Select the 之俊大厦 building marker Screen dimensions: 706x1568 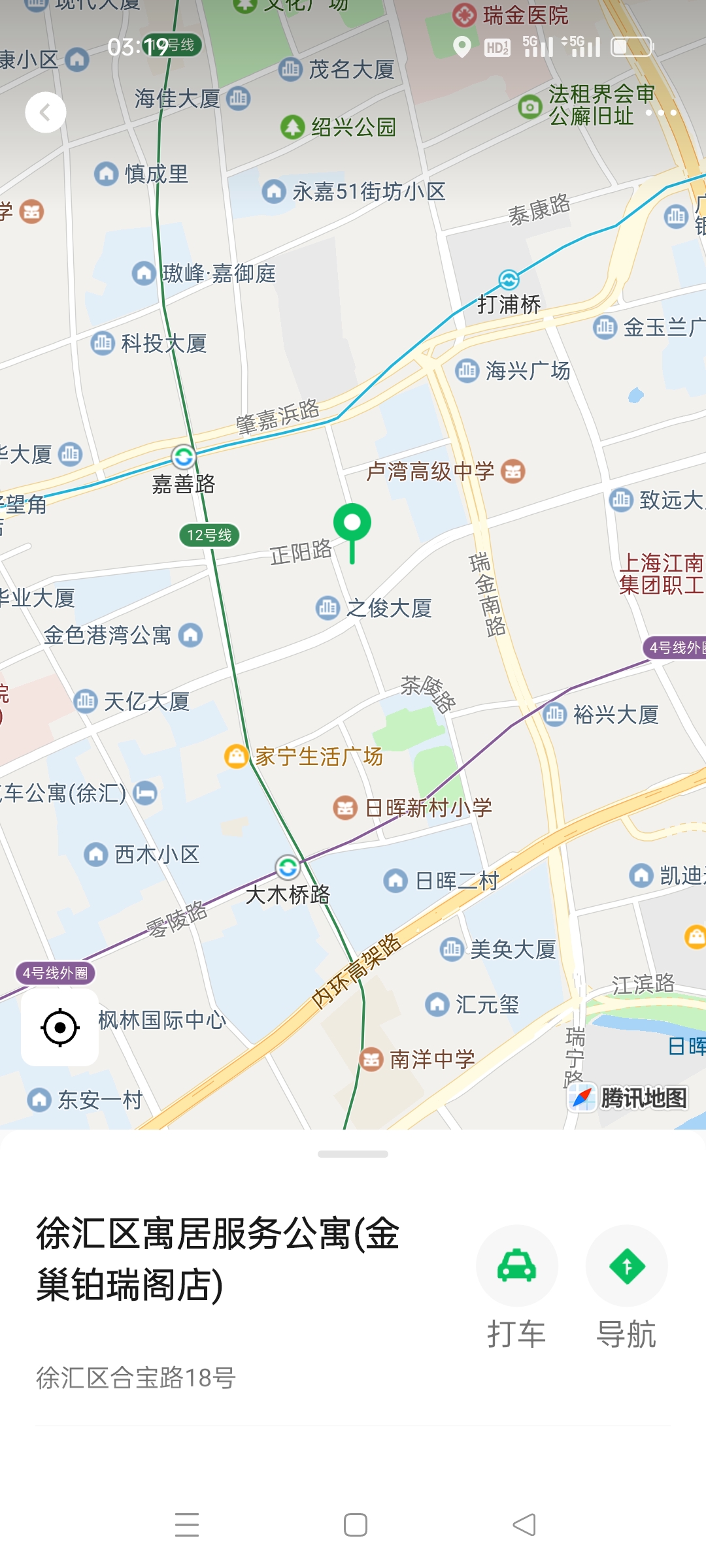[x=328, y=608]
